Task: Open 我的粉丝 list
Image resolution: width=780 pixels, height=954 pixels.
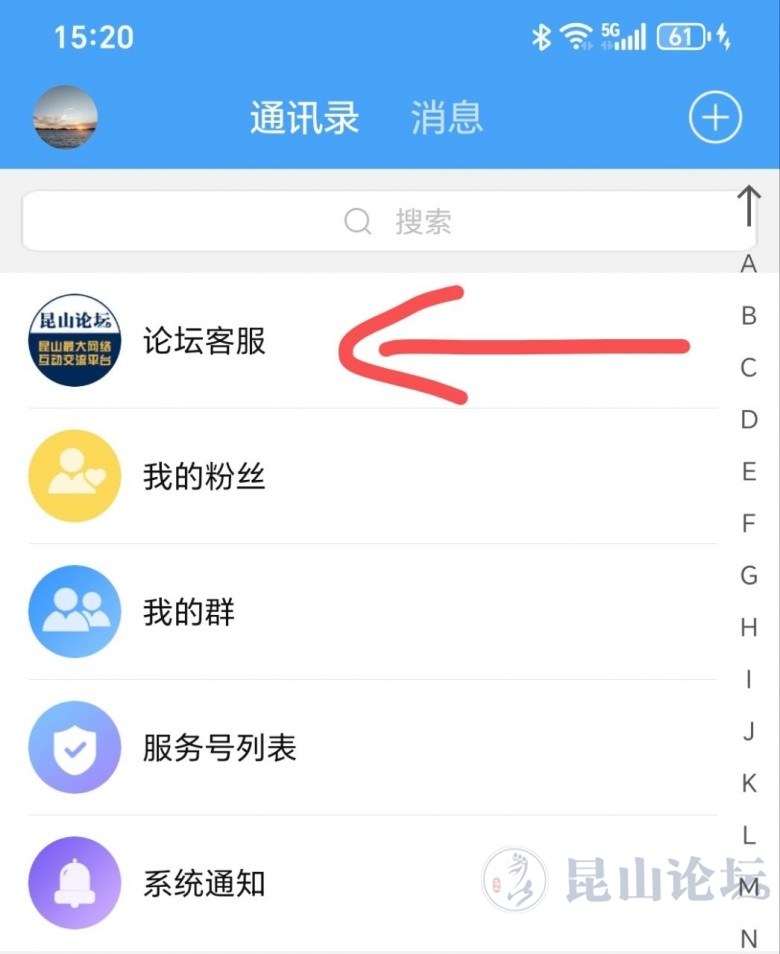Action: (204, 476)
